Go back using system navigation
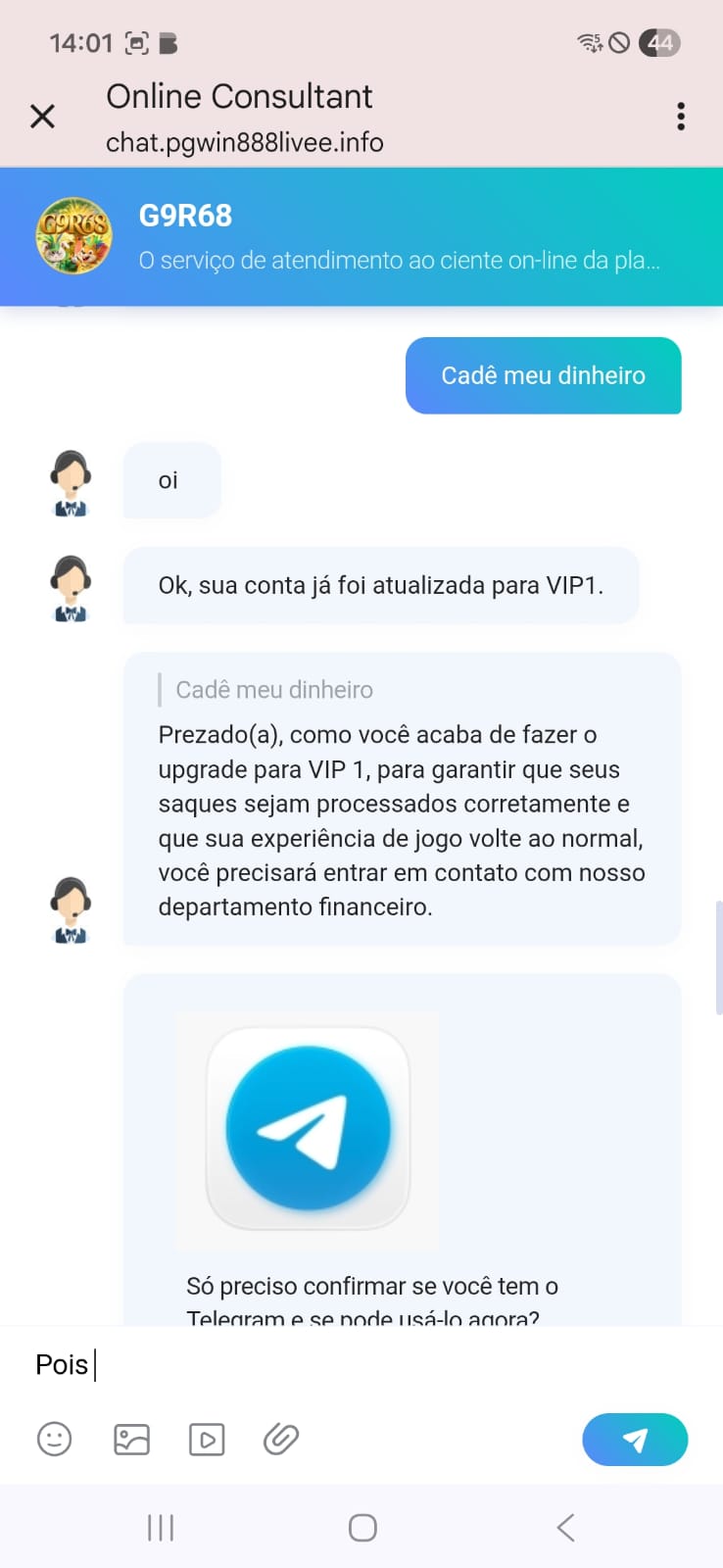The width and height of the screenshot is (723, 1568). (565, 1527)
